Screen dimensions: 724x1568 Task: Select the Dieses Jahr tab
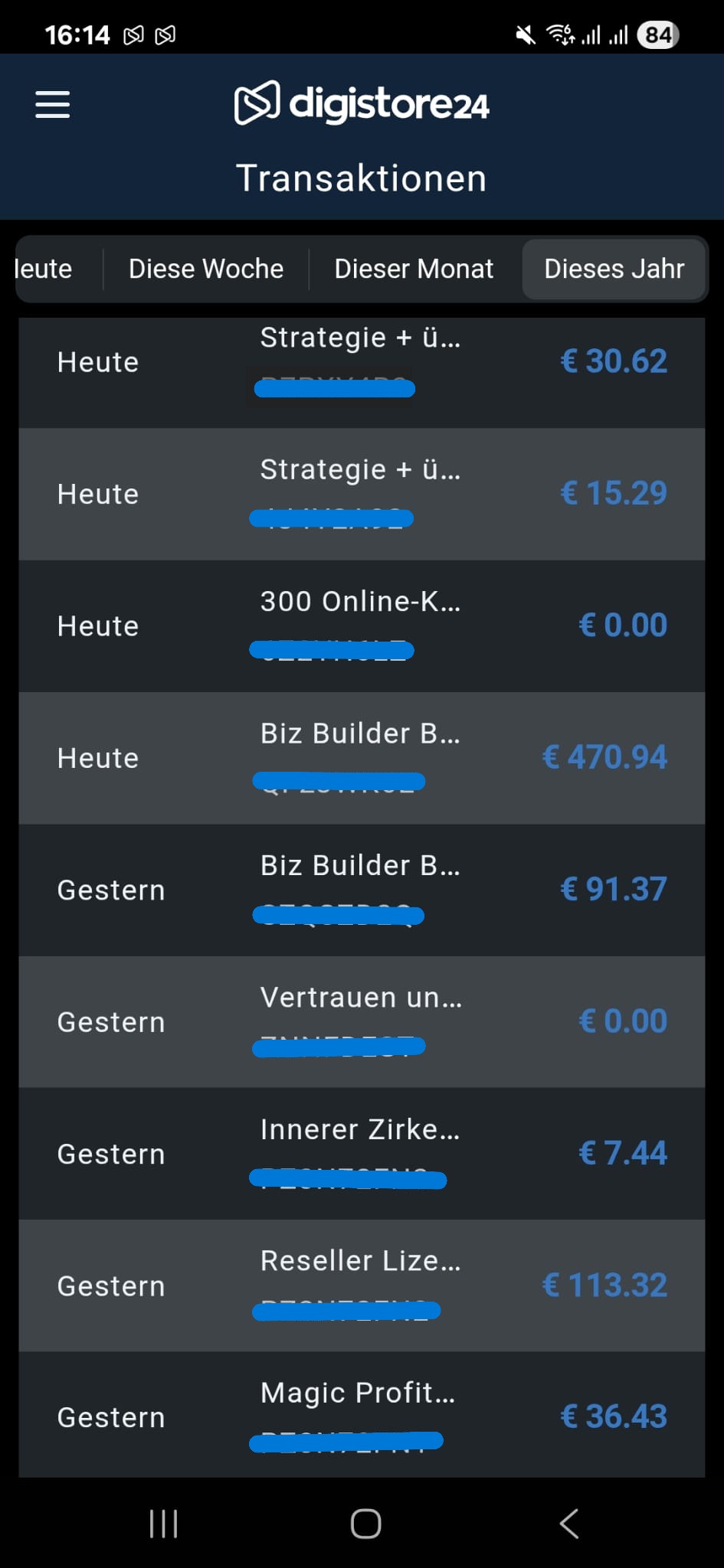coord(614,269)
